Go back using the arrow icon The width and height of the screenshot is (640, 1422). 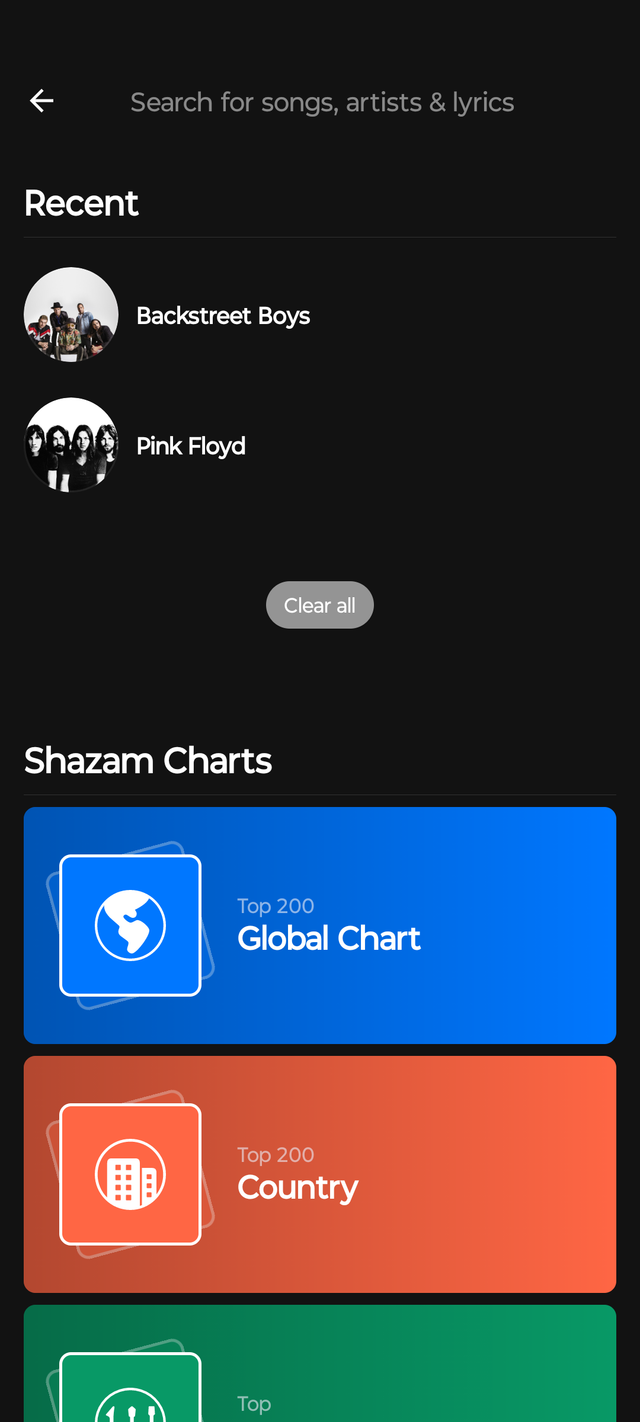[x=41, y=101]
